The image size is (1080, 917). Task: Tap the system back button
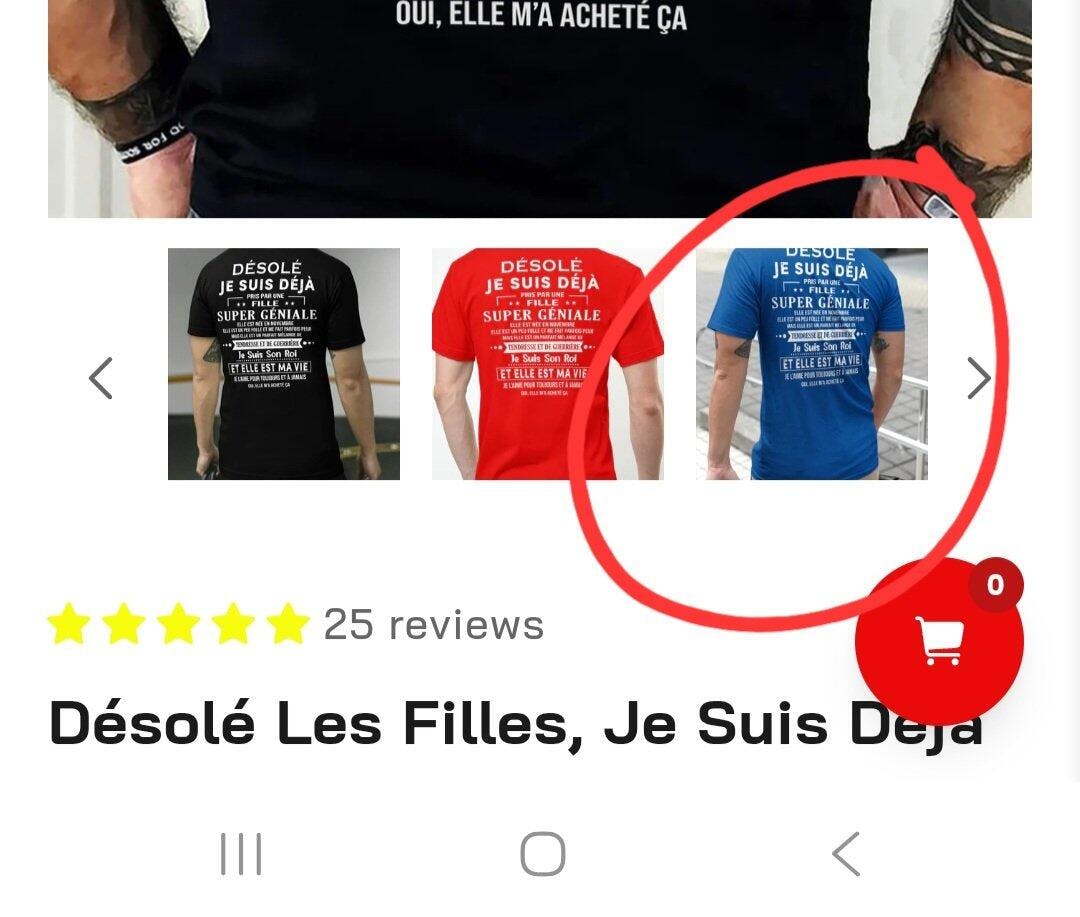click(x=846, y=855)
